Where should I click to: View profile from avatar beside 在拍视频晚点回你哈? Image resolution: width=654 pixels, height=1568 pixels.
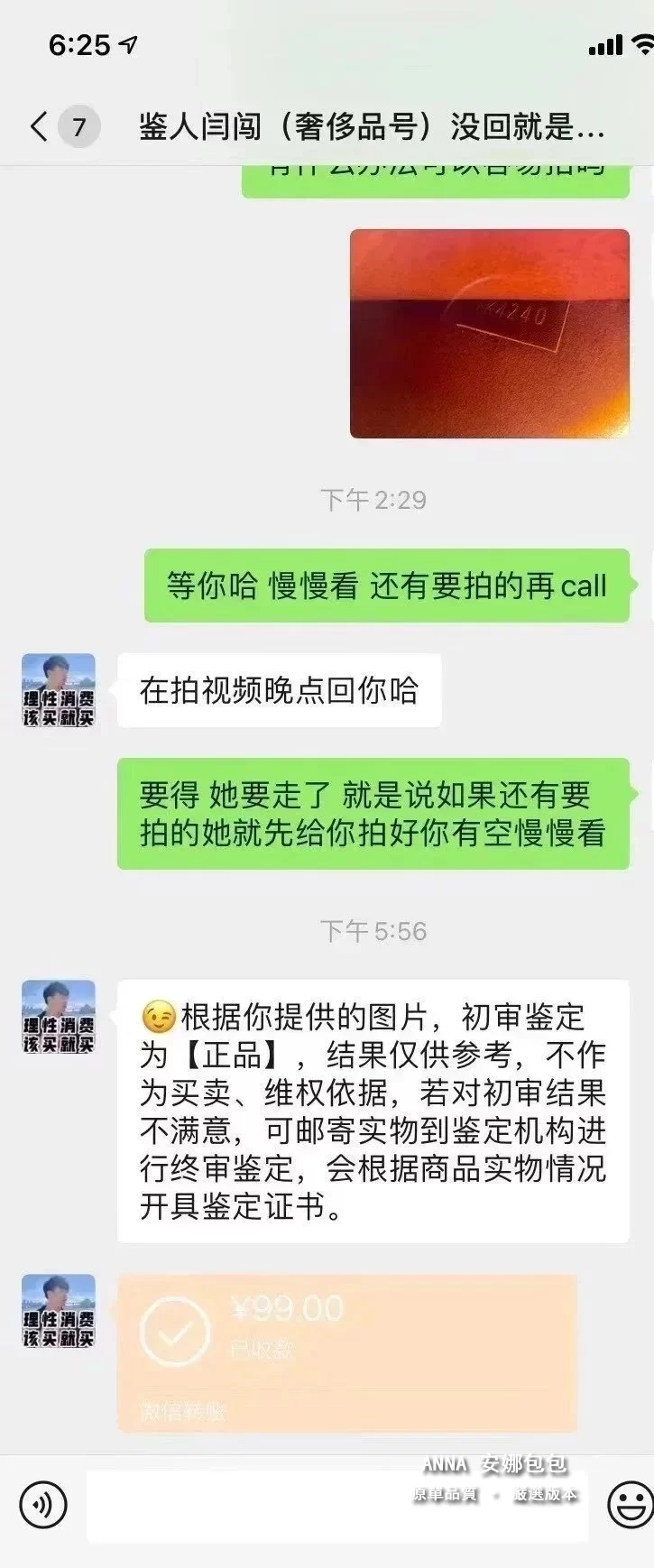(59, 690)
